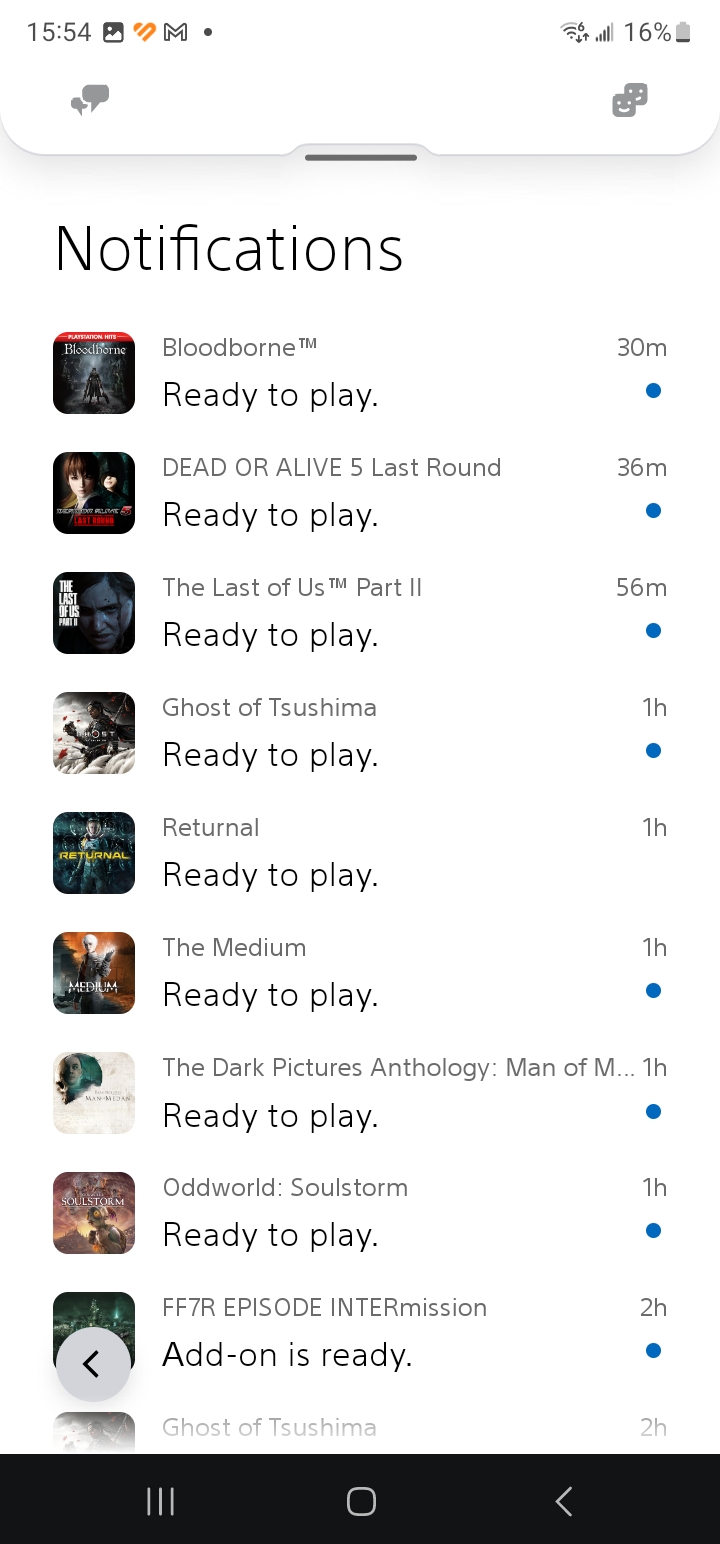Open the game base dice icon

click(x=630, y=100)
